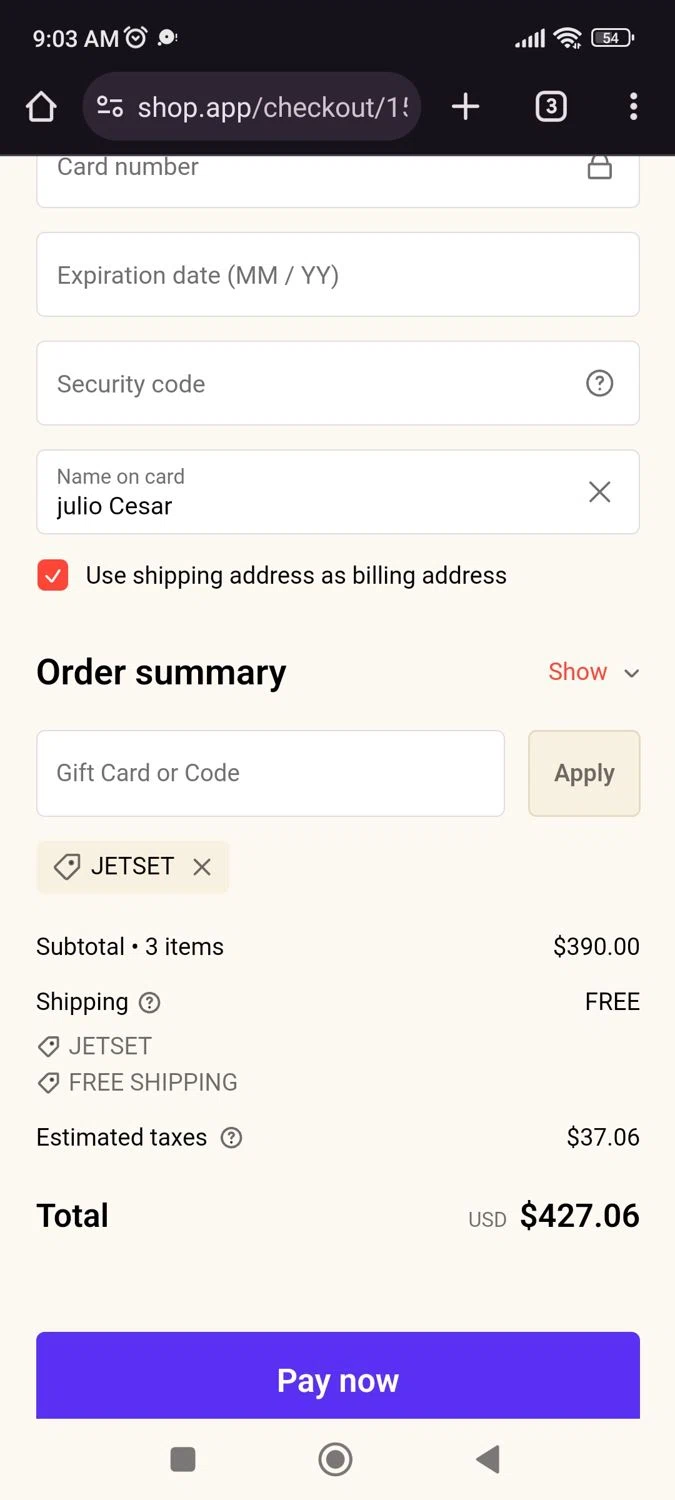Image resolution: width=675 pixels, height=1500 pixels.
Task: Tap the Gift Card or Code field
Action: pyautogui.click(x=270, y=773)
